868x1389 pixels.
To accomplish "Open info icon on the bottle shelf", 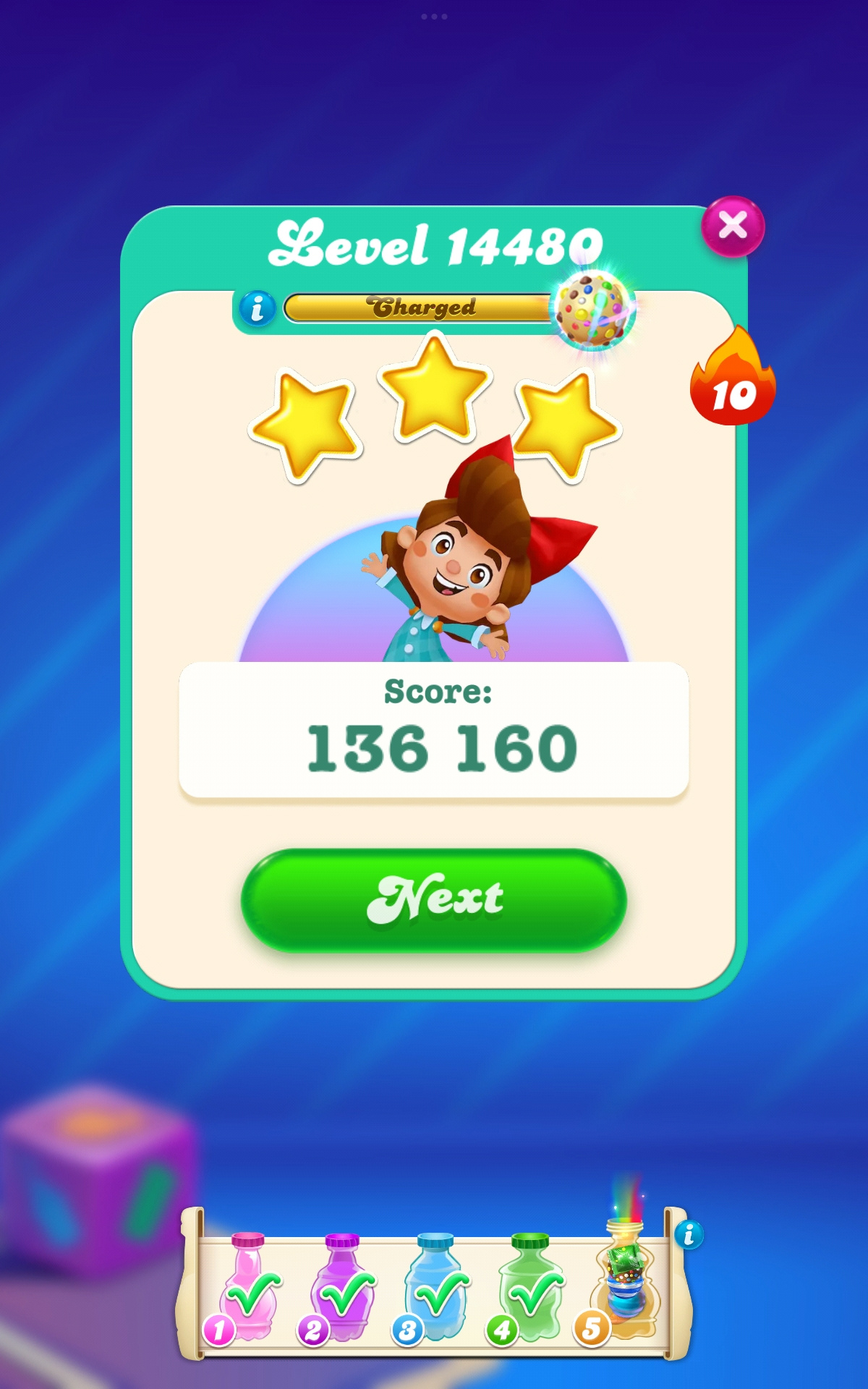I will pos(689,1234).
